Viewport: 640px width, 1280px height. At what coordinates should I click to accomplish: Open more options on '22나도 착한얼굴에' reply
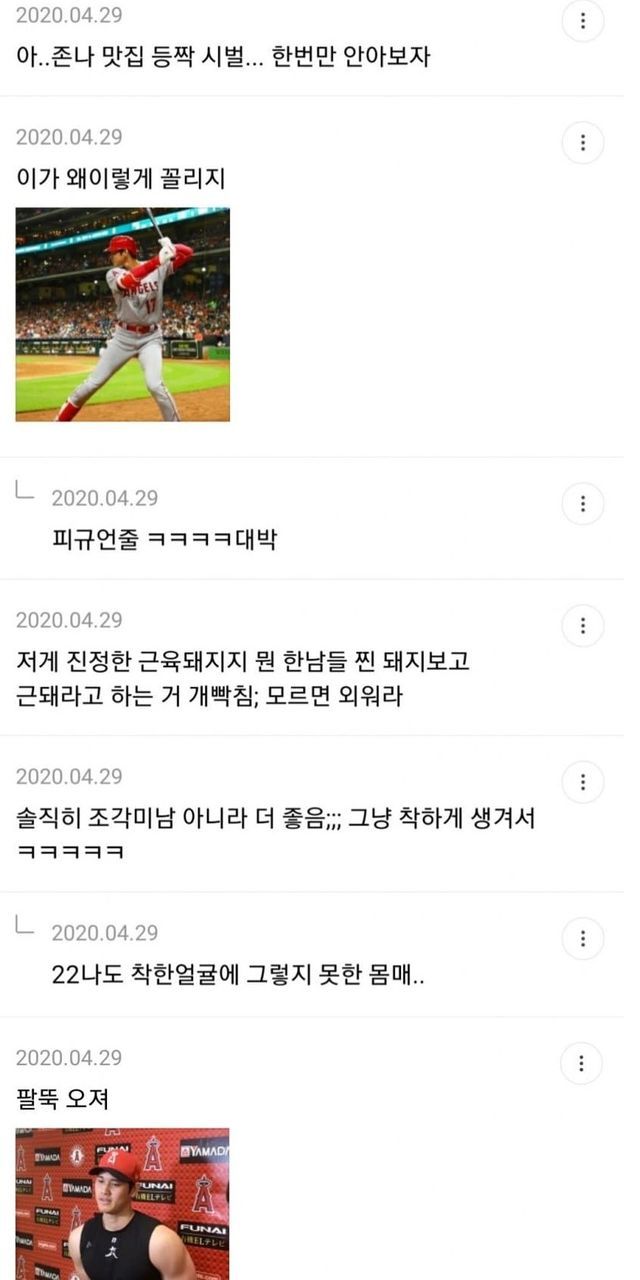click(583, 938)
